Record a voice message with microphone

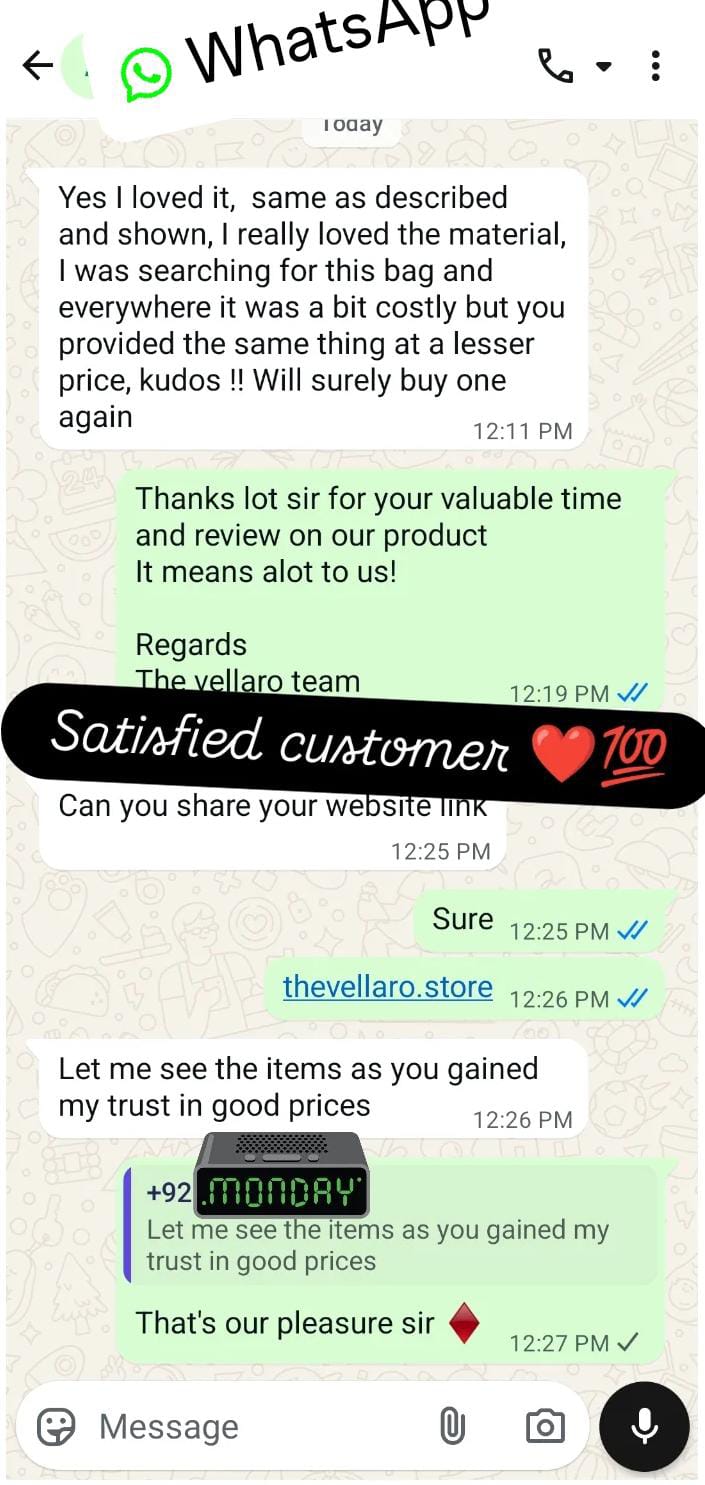[644, 1427]
